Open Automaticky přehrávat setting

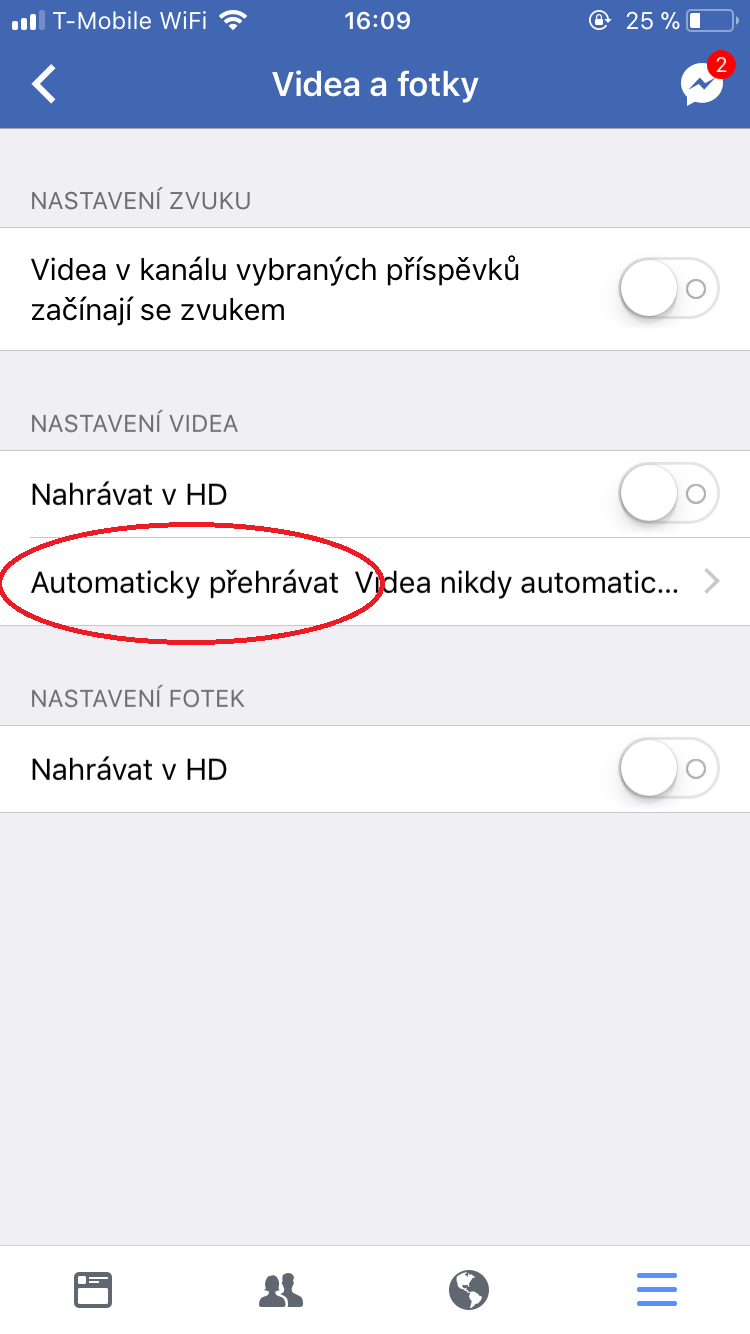(x=375, y=582)
